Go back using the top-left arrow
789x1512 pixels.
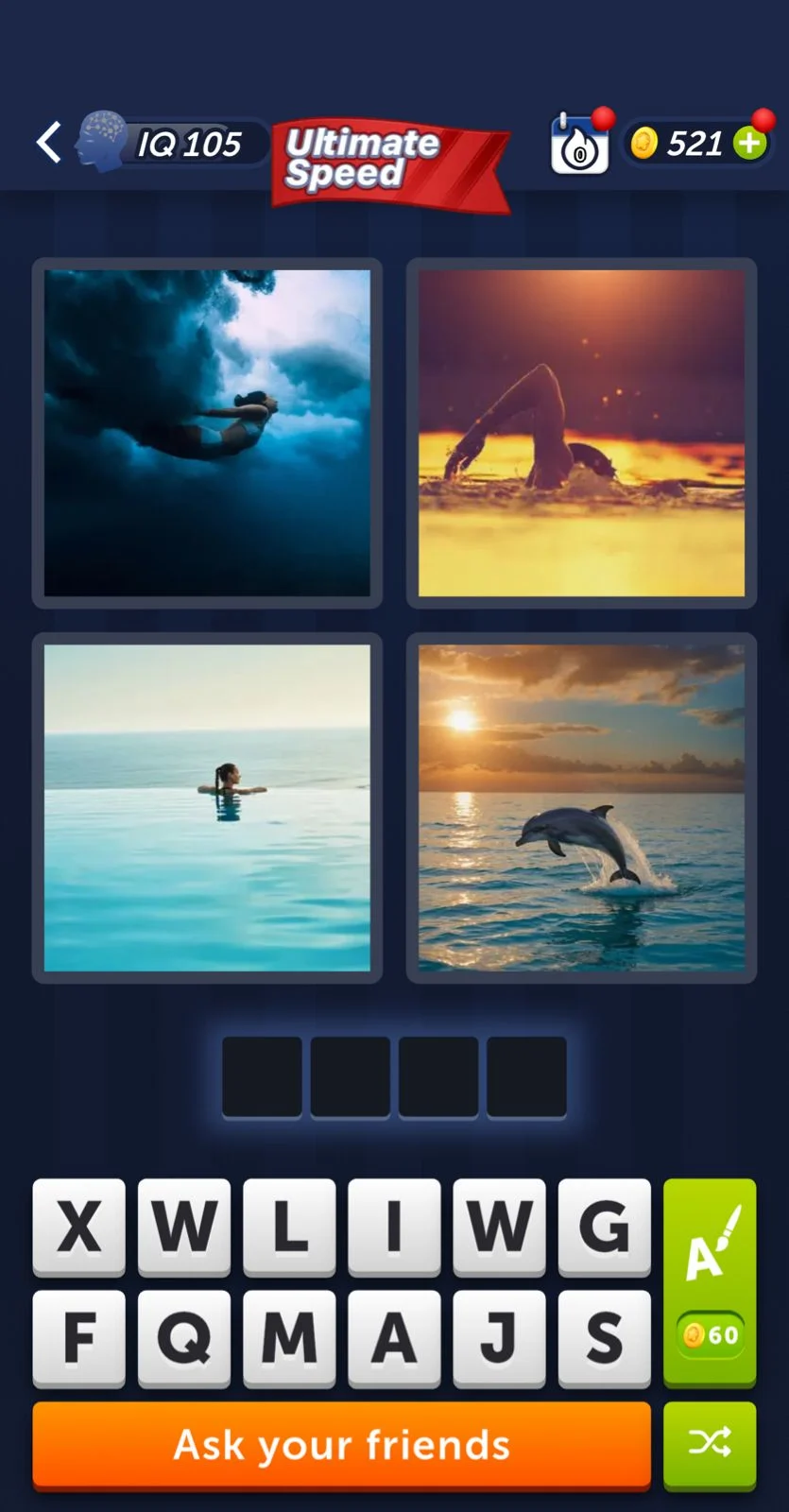click(x=49, y=144)
